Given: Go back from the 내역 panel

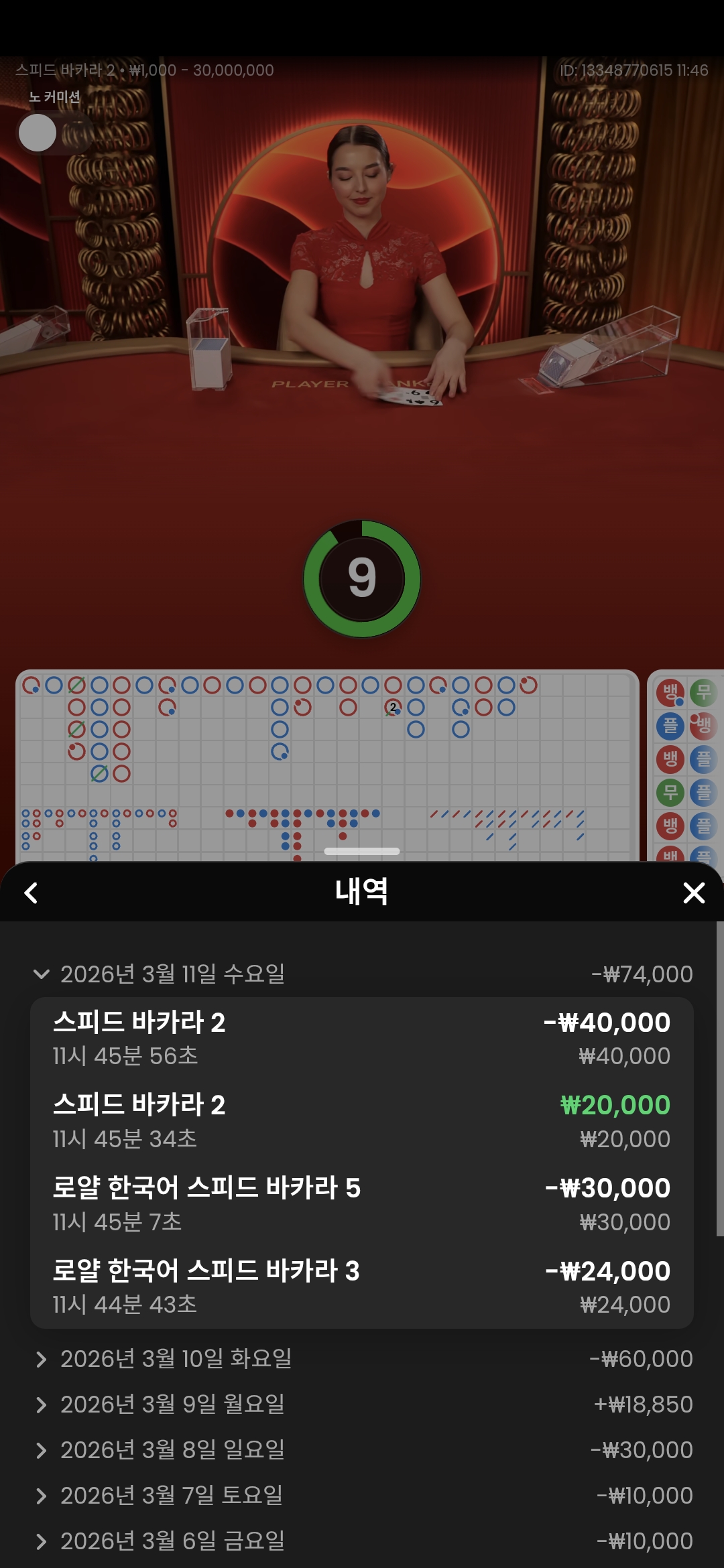Looking at the screenshot, I should [x=31, y=893].
